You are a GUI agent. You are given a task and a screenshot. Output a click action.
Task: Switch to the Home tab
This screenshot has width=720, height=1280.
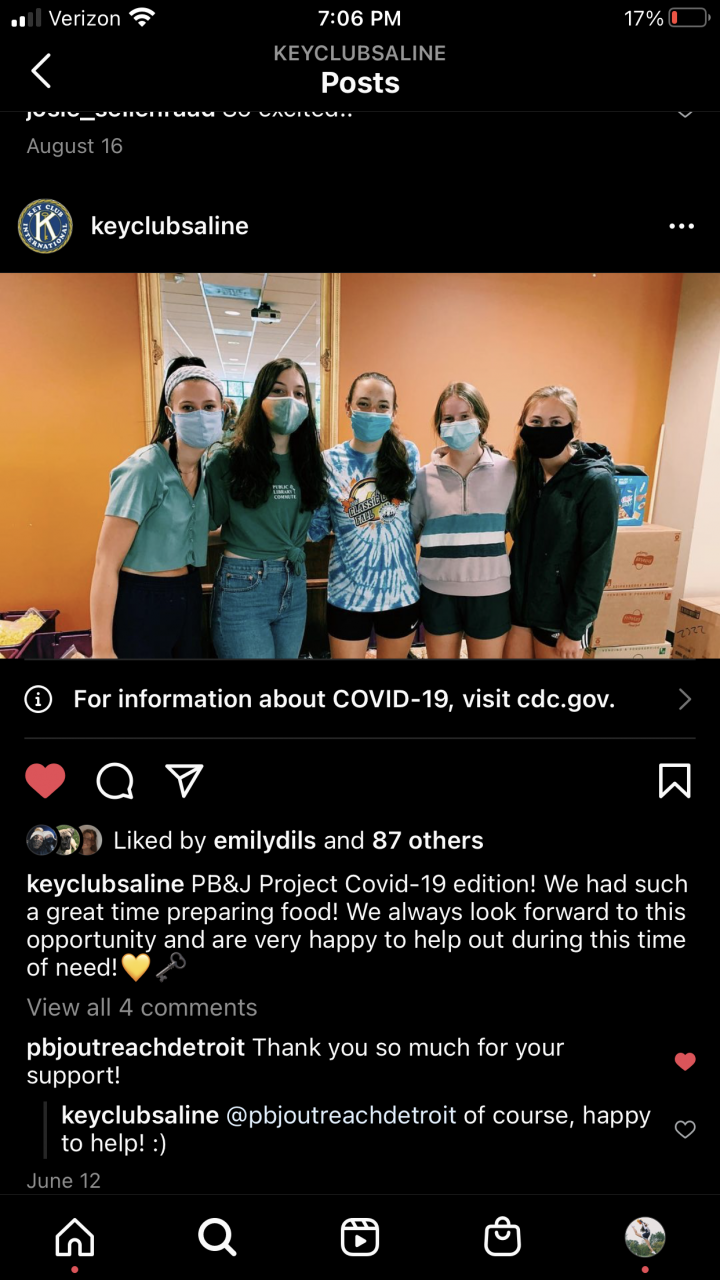[75, 1239]
